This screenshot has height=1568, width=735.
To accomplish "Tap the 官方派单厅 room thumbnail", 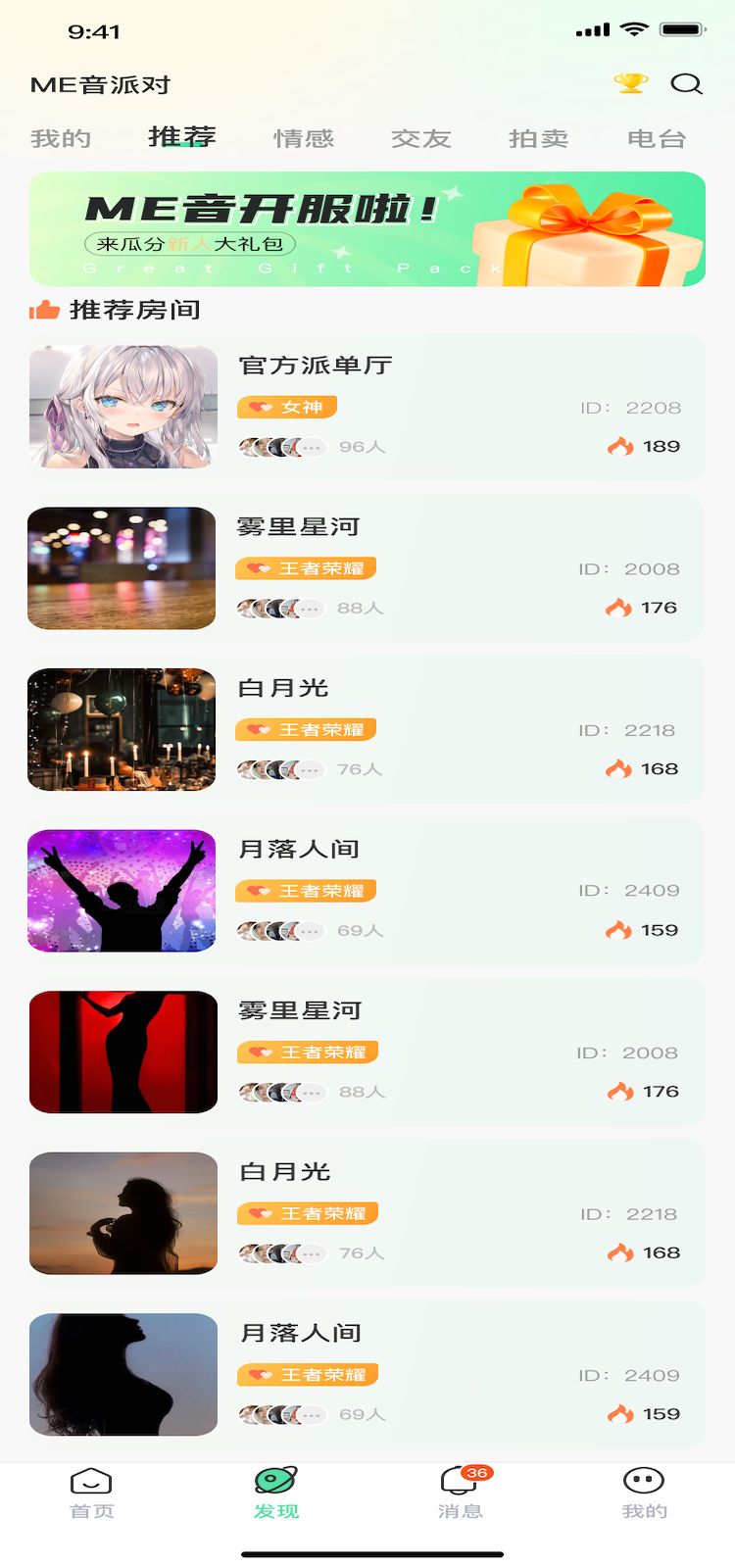I will [x=122, y=407].
